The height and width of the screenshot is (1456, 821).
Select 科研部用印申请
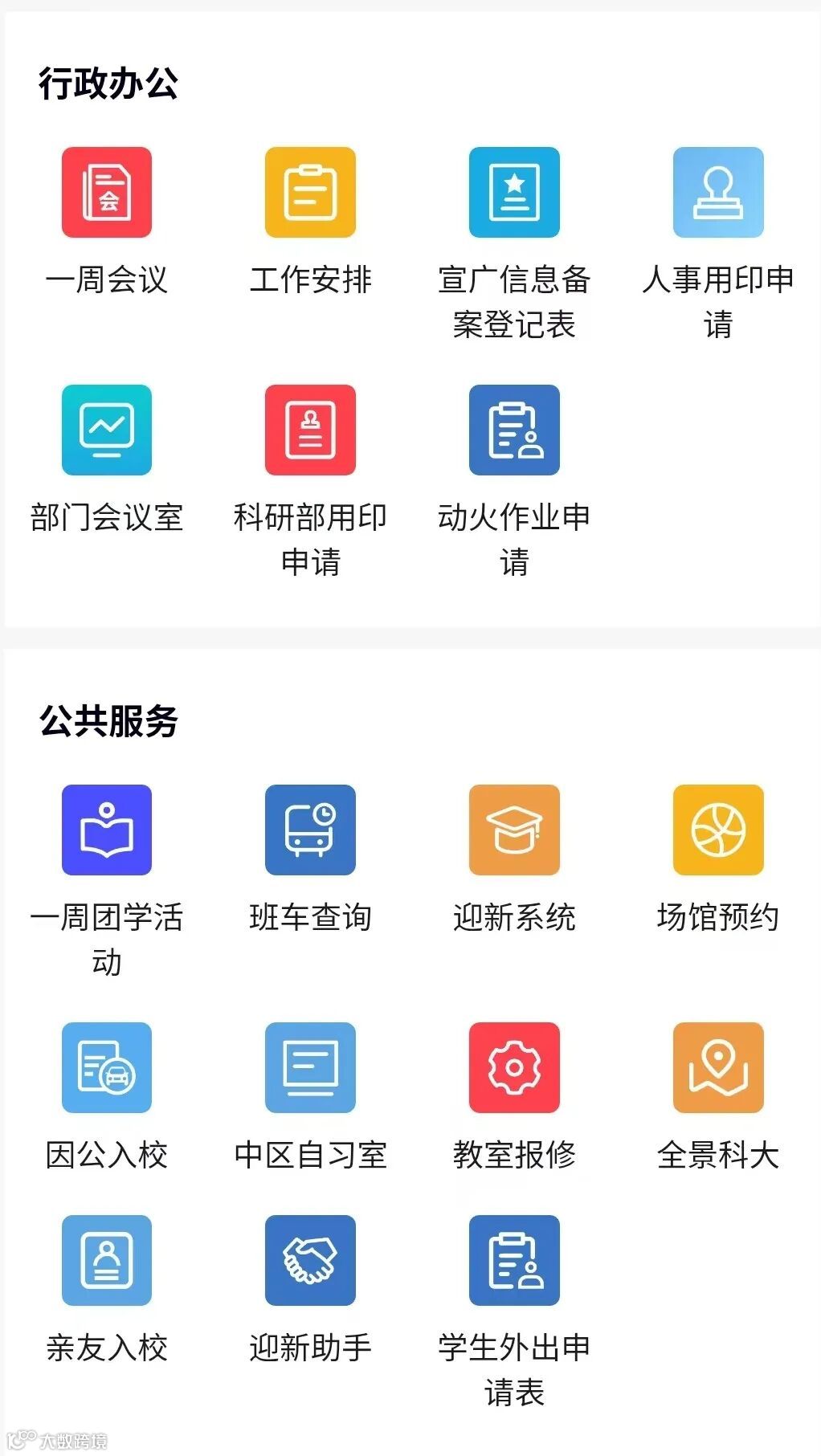(x=309, y=429)
